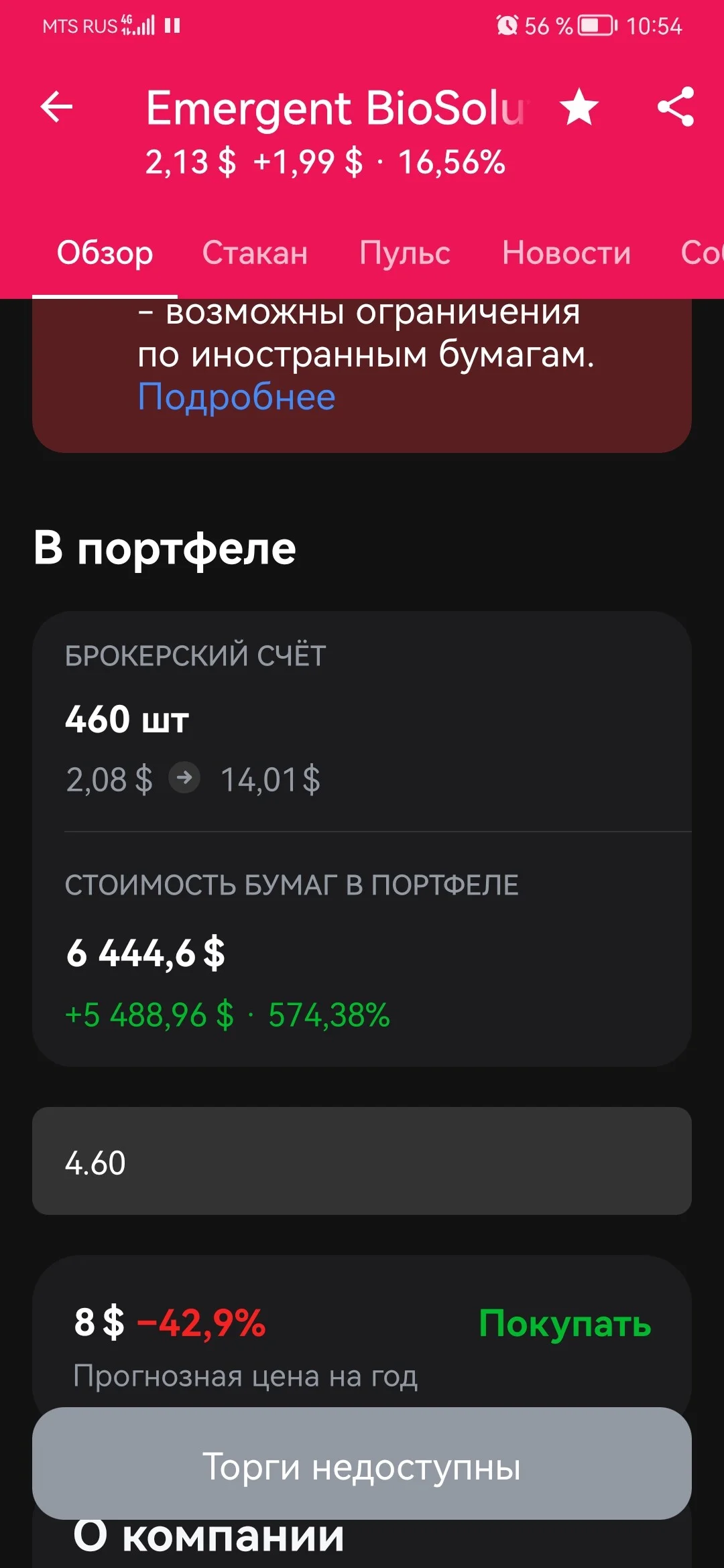Go back using the arrow icon
The width and height of the screenshot is (724, 1568).
56,107
